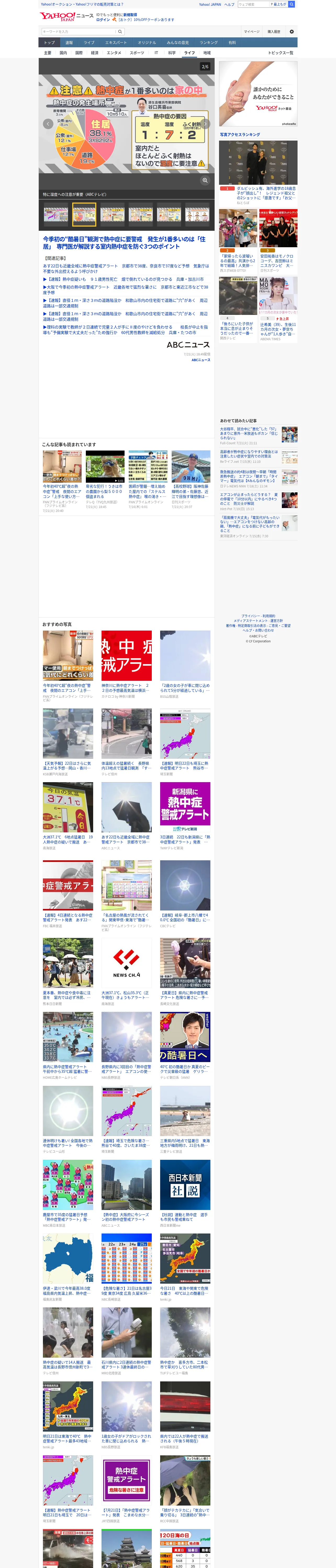Go to the next slide in the gallery
Screen dimensions: 336x1568
coord(205,124)
